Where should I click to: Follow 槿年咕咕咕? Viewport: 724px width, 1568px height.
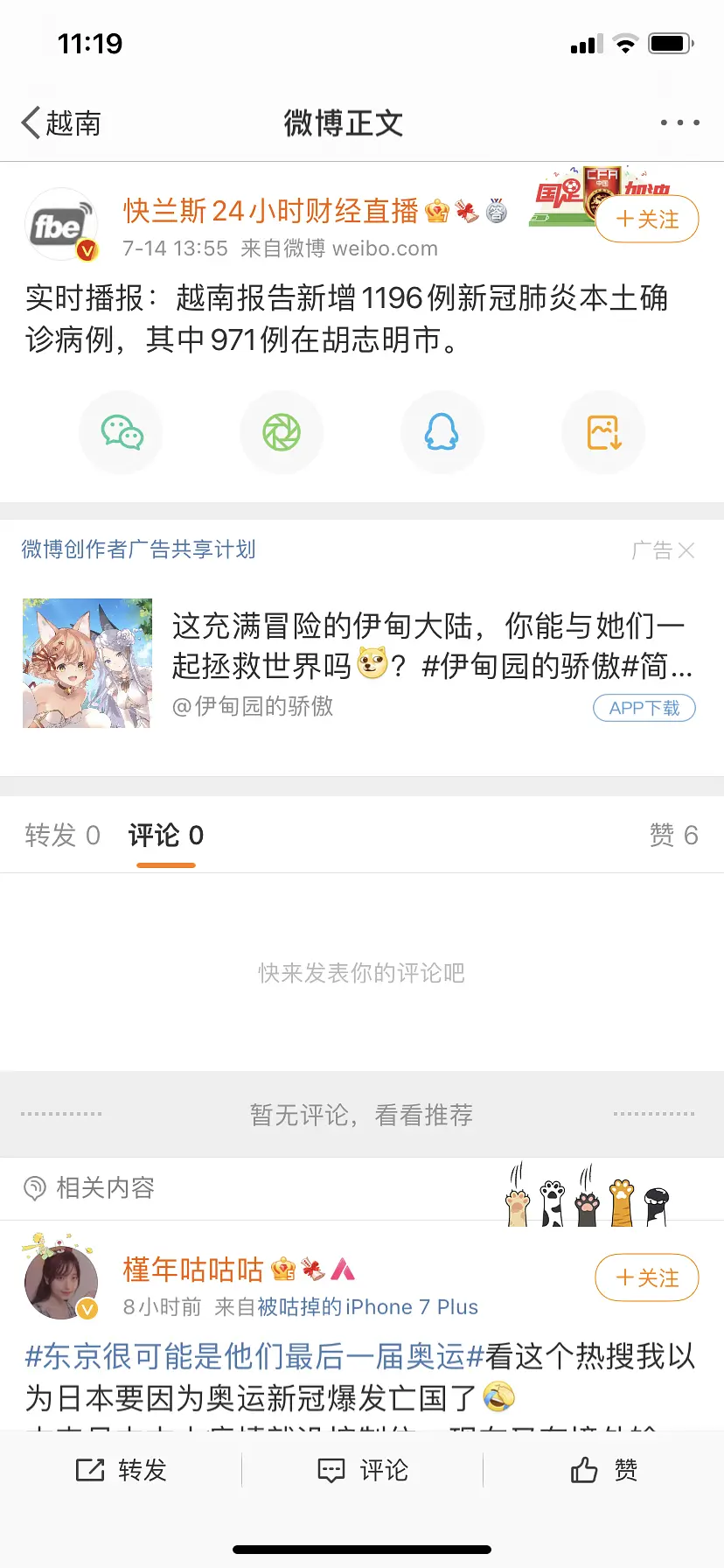pyautogui.click(x=647, y=1278)
